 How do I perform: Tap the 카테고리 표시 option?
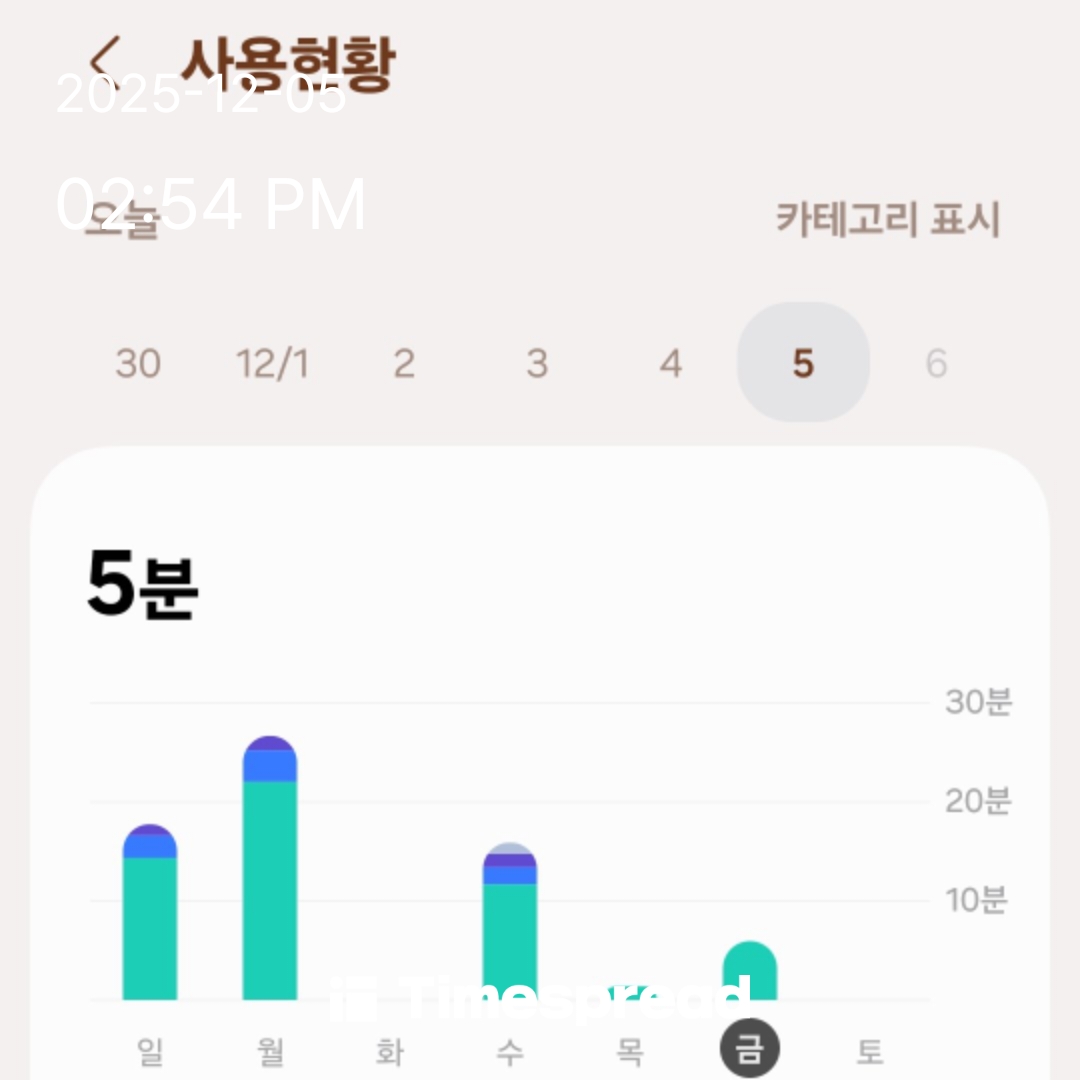coord(887,218)
